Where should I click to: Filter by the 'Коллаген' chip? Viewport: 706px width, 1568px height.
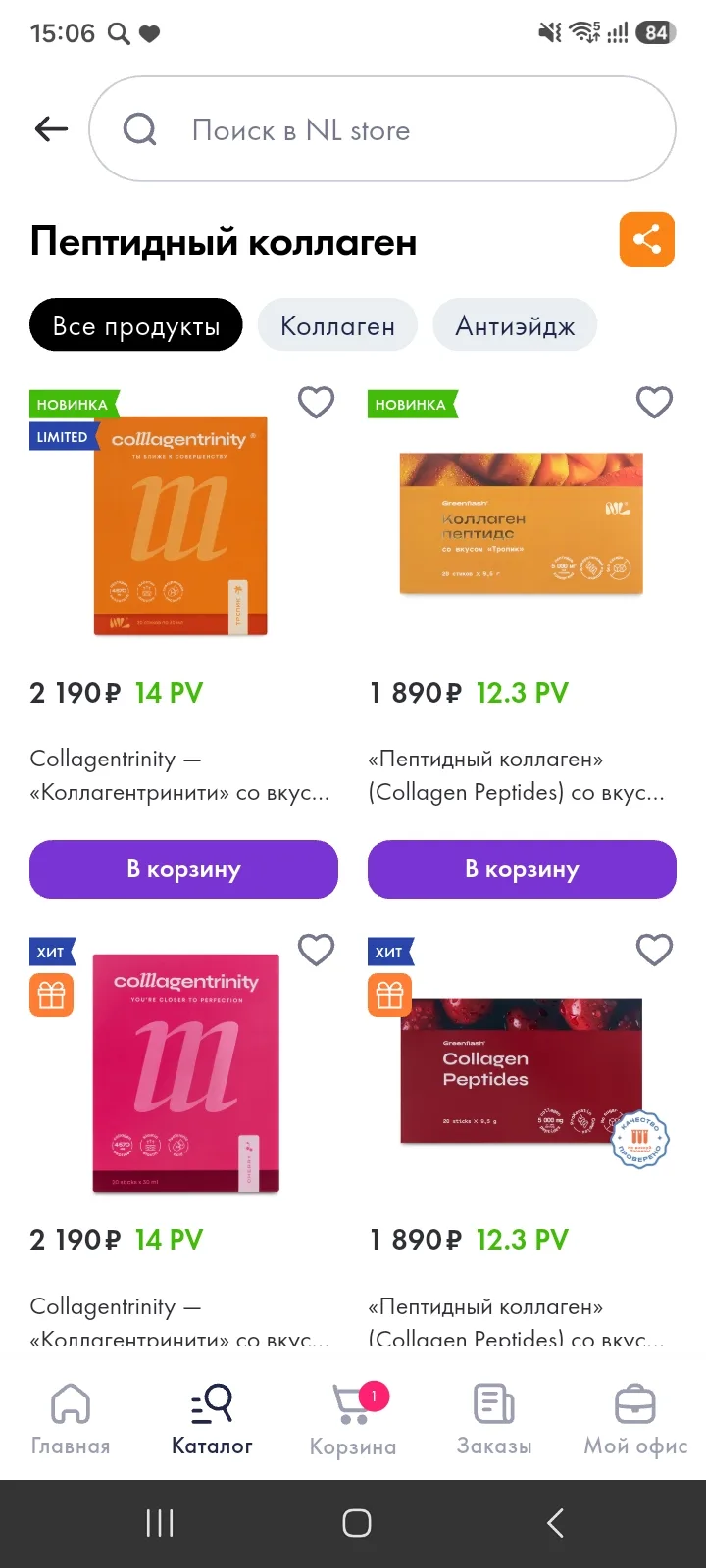(337, 325)
